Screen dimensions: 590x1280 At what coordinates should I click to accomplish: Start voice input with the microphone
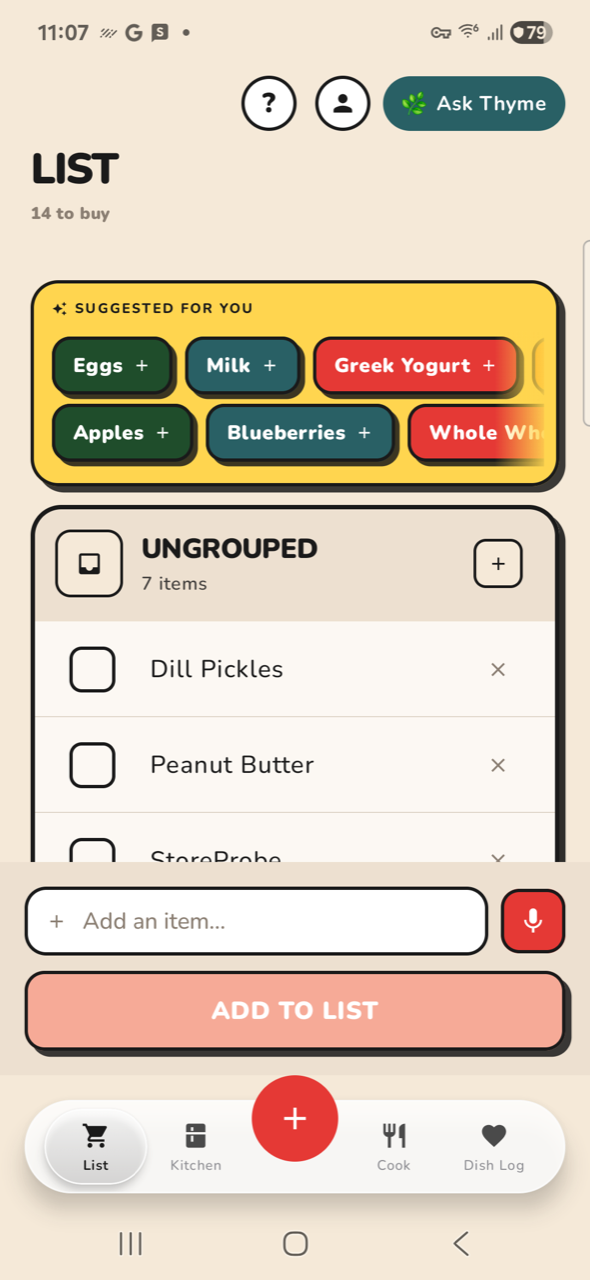[x=533, y=921]
